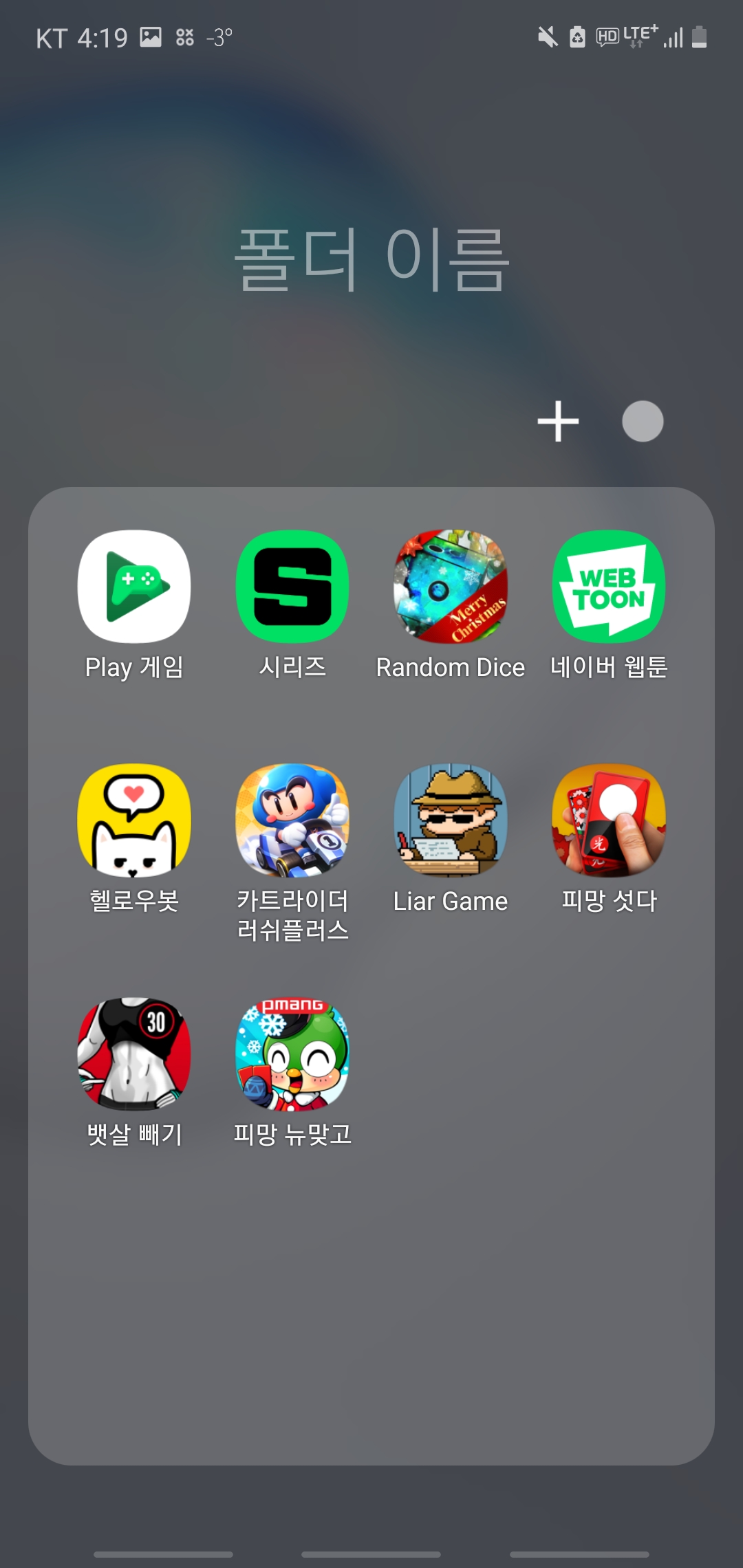Tap the 폴더 이름 field to rename folder
743x1568 pixels.
(x=371, y=261)
